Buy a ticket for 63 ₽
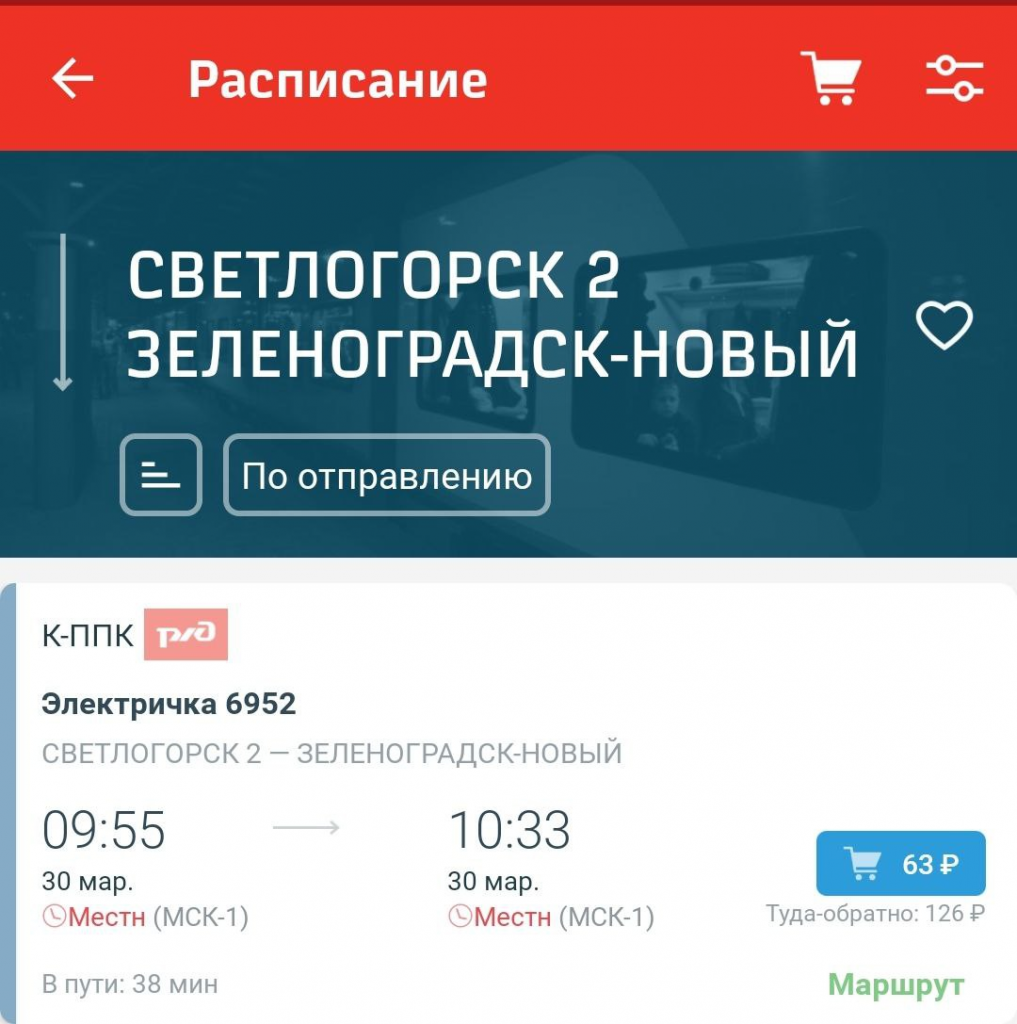Screen dimensions: 1017x1024 point(900,863)
